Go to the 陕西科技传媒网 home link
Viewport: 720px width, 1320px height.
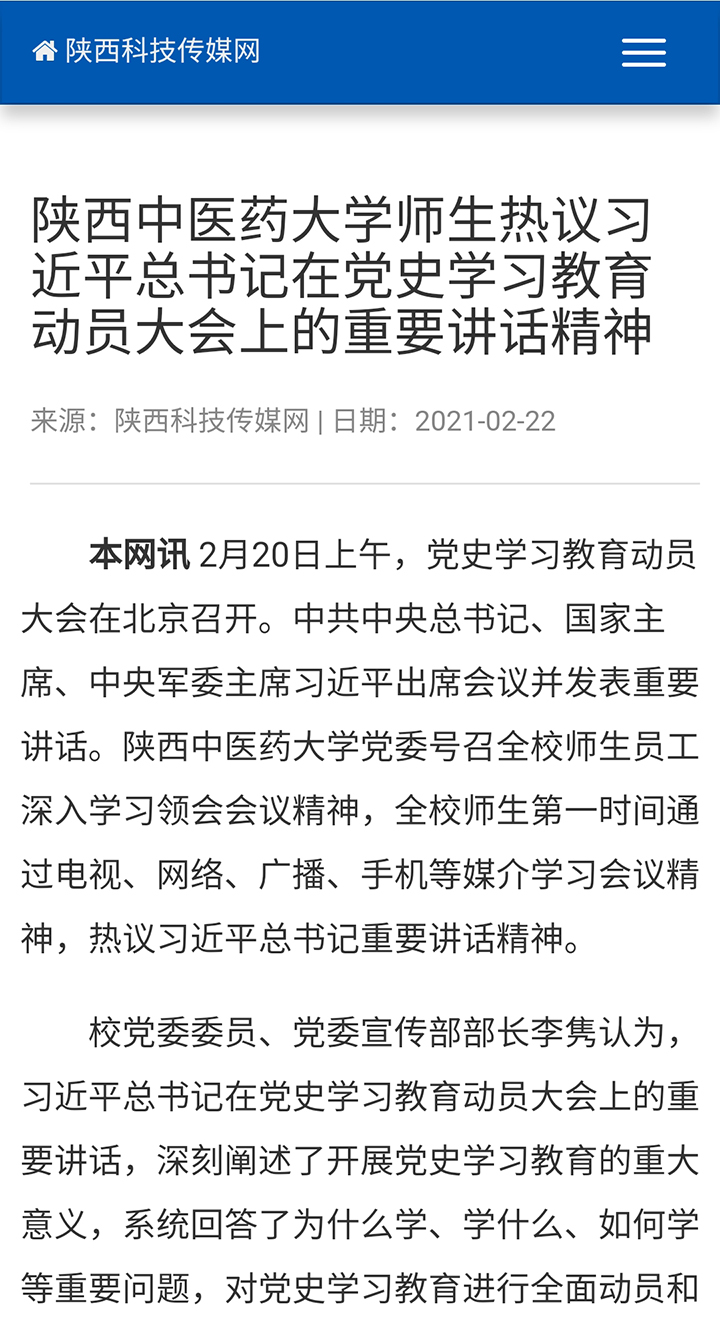click(146, 51)
